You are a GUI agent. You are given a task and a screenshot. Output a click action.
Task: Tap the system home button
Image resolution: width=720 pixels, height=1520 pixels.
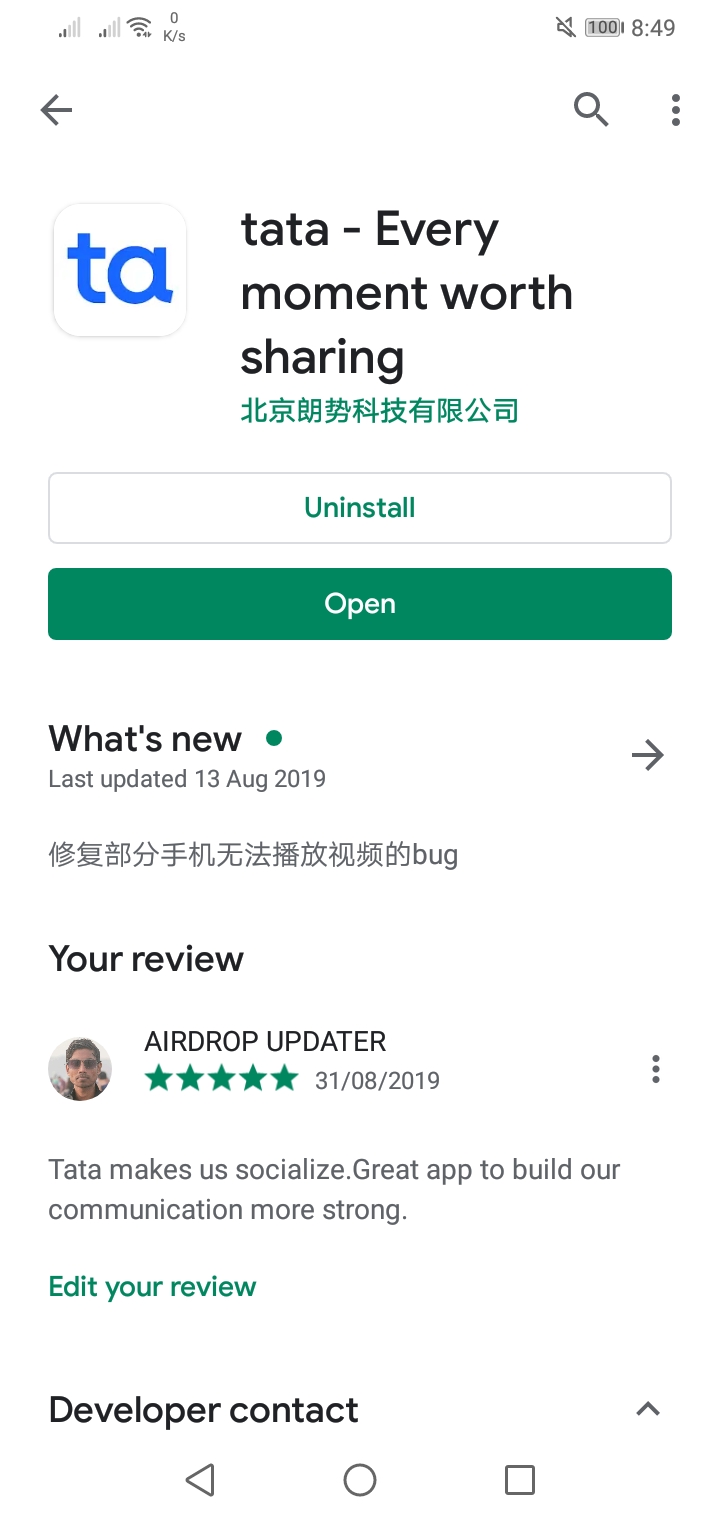360,1480
